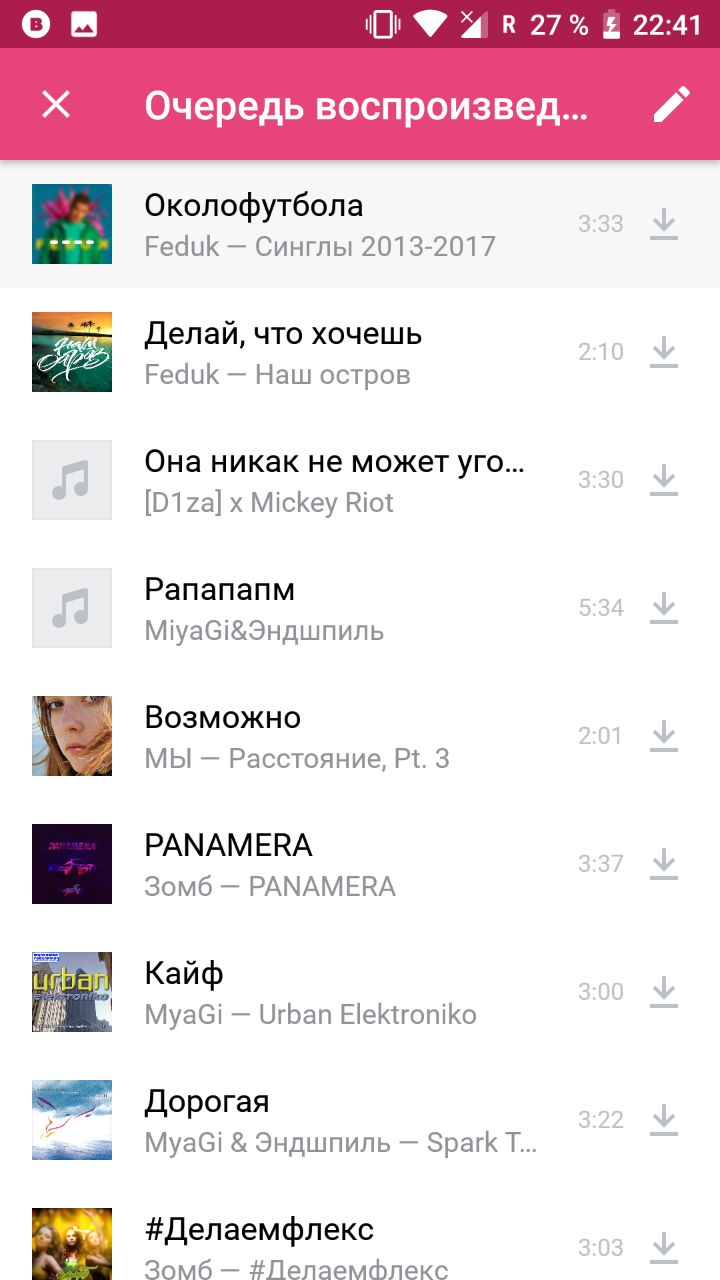Download the track #Делаемфлекс
The image size is (720, 1280).
coord(664,1246)
